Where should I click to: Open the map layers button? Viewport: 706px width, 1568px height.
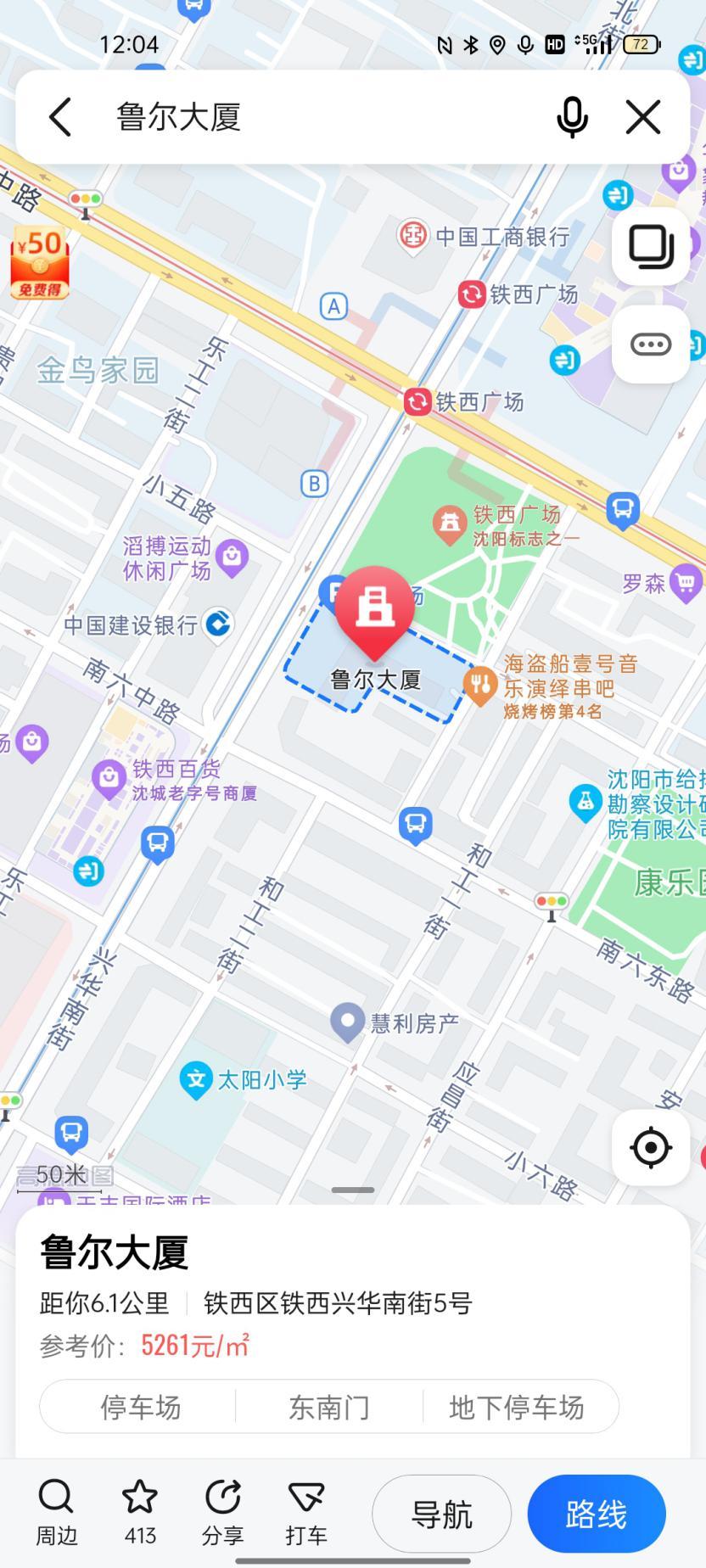pos(651,246)
